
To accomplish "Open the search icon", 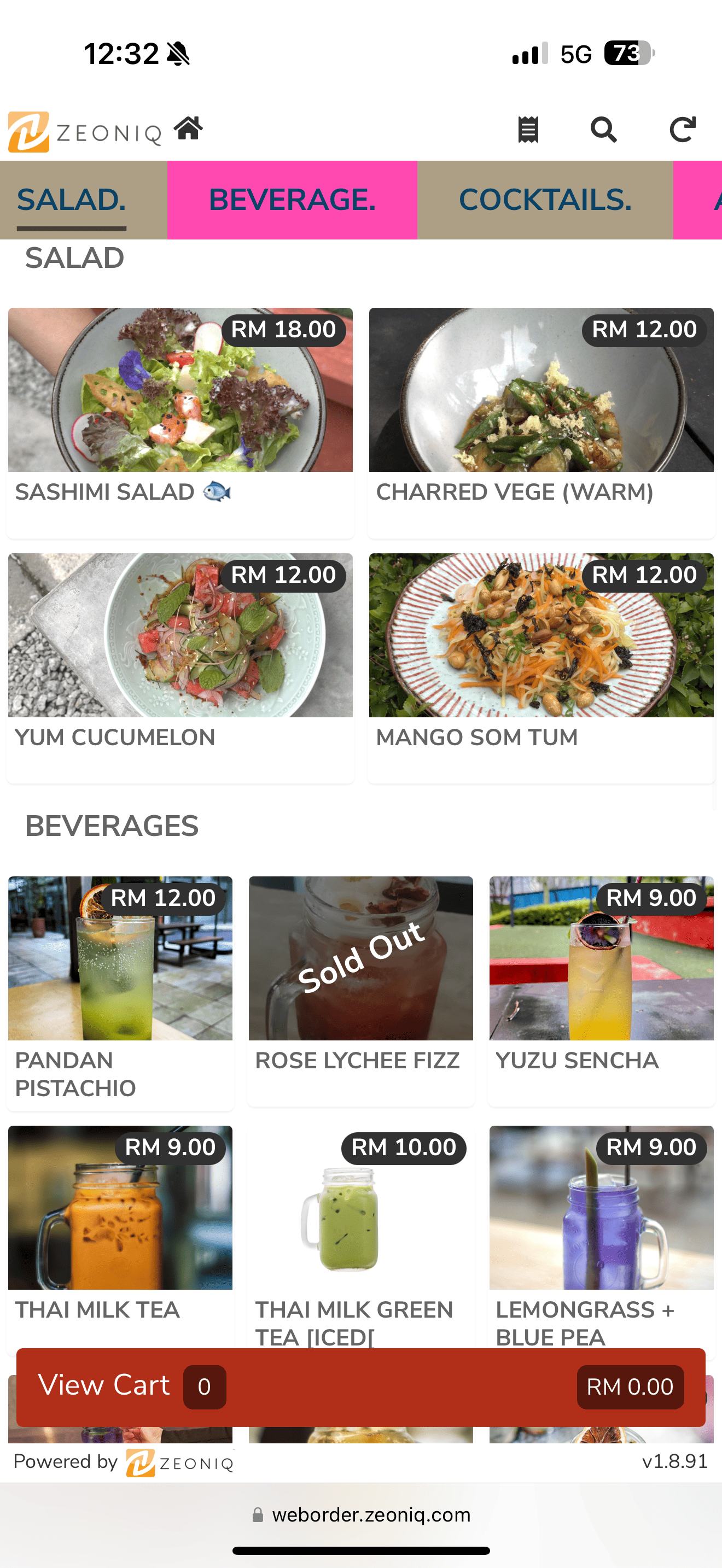I will pyautogui.click(x=603, y=129).
